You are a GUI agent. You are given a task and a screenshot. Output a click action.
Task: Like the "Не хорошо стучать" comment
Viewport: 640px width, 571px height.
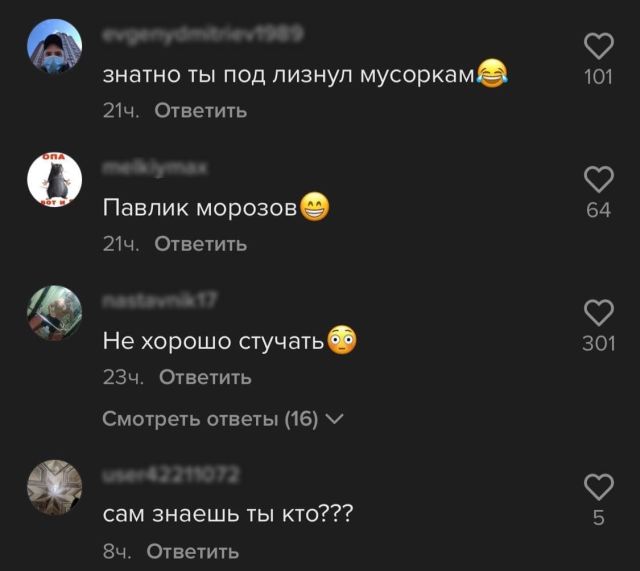click(598, 313)
